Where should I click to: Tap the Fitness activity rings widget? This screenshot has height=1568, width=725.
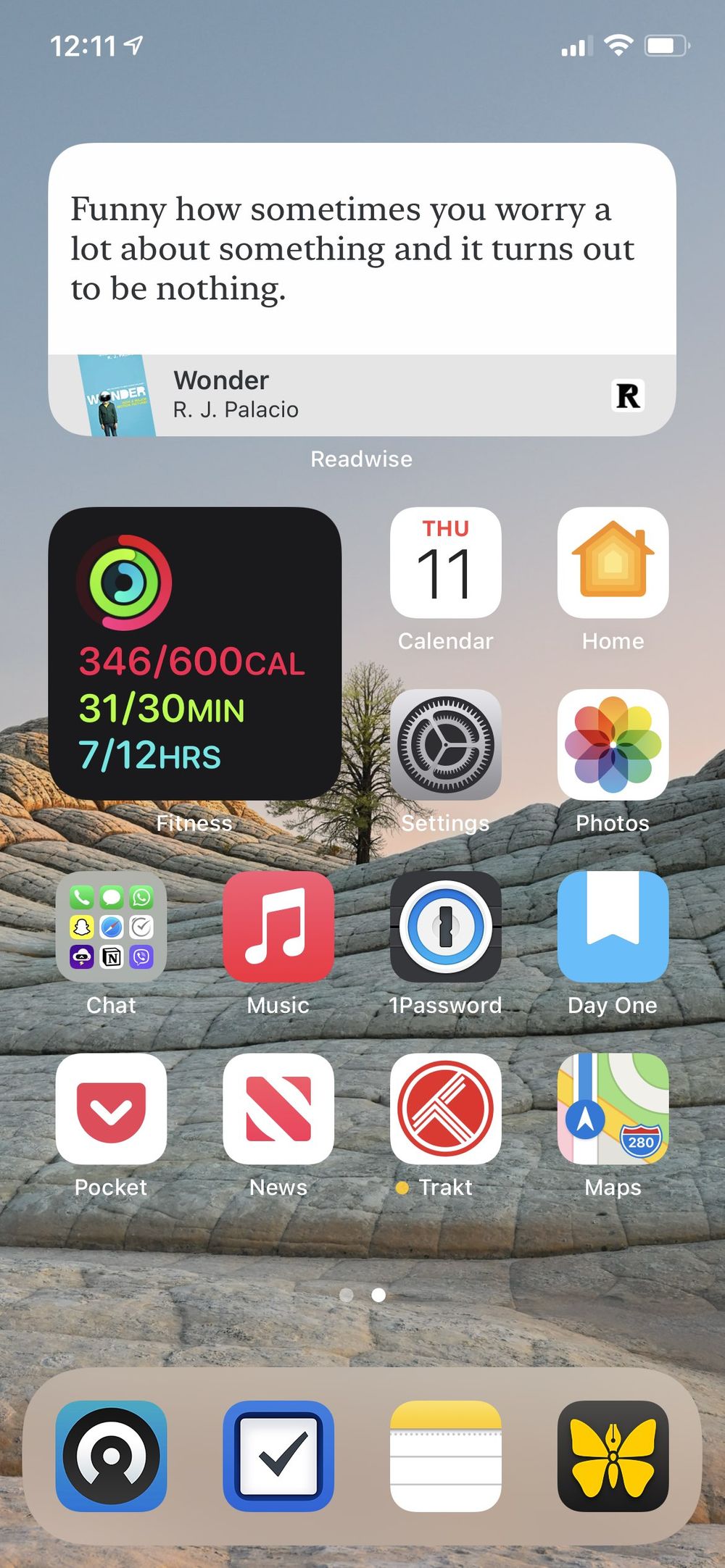tap(194, 652)
